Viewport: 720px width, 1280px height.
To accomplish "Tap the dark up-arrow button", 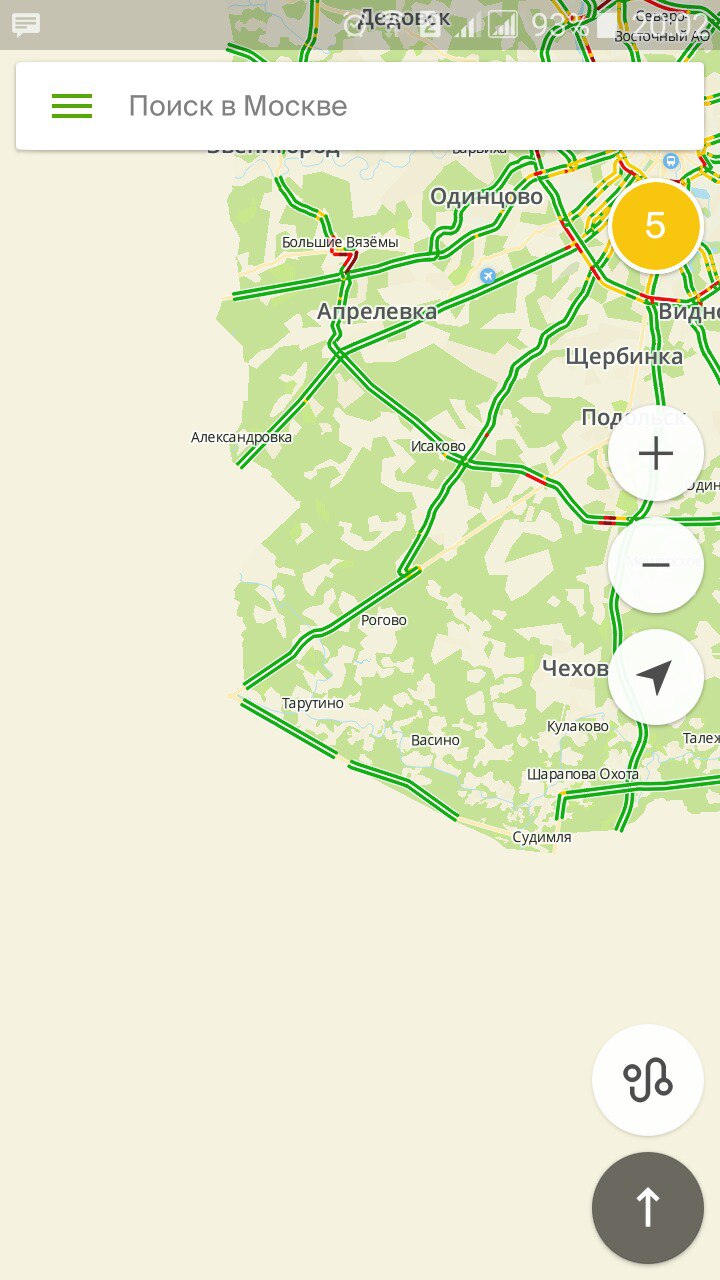I will click(648, 1208).
